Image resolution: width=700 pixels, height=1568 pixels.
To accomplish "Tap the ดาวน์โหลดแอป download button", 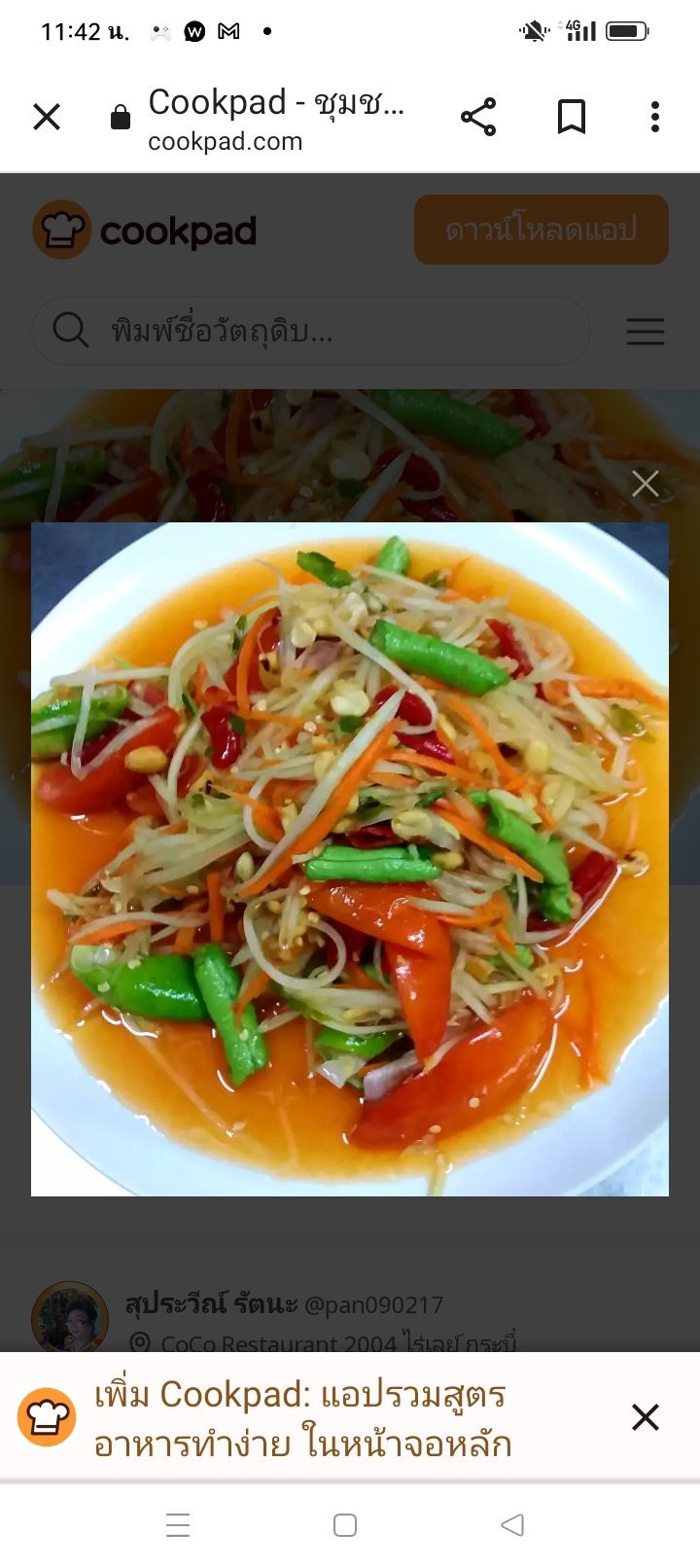I will 540,230.
